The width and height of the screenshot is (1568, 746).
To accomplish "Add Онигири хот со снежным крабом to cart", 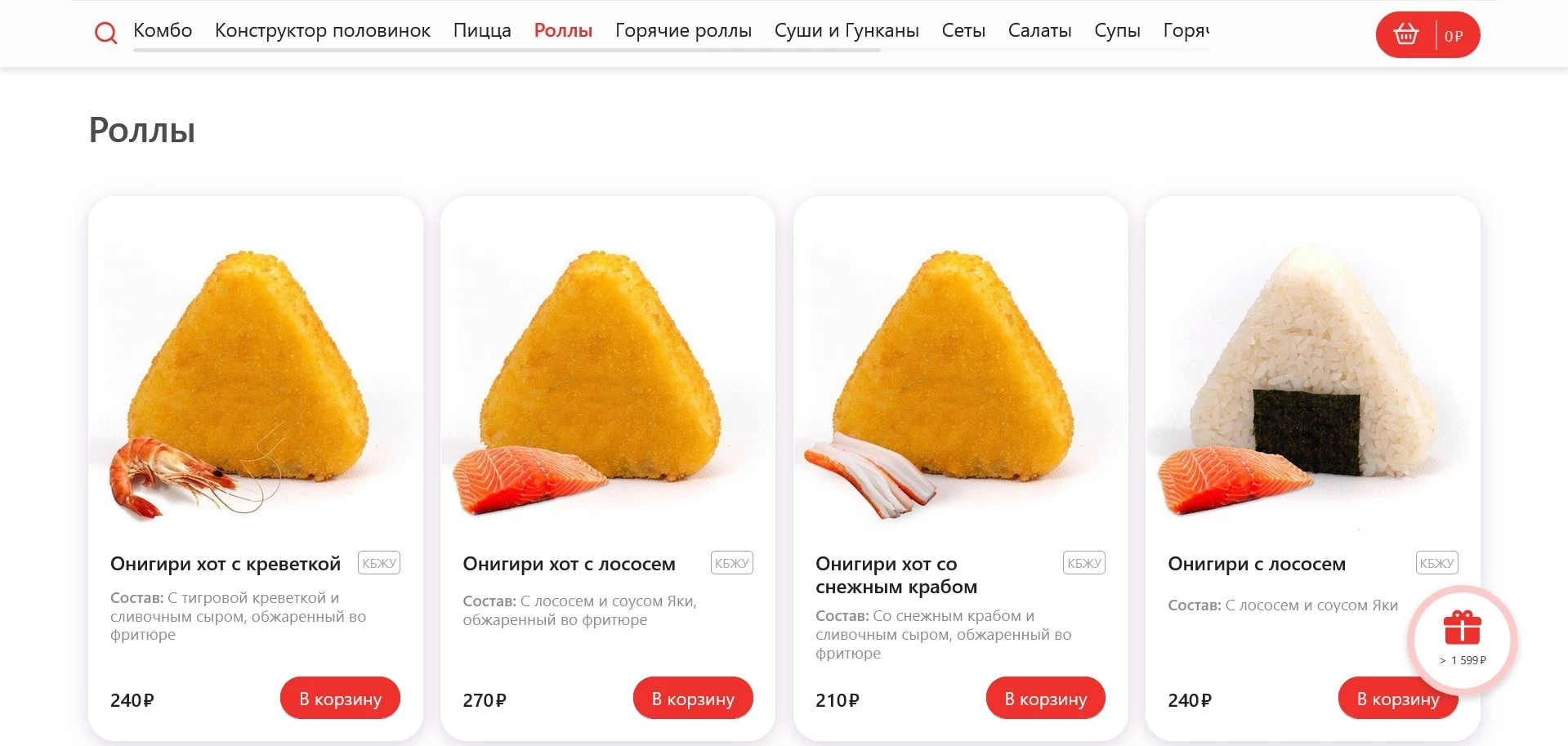I will 1045,699.
